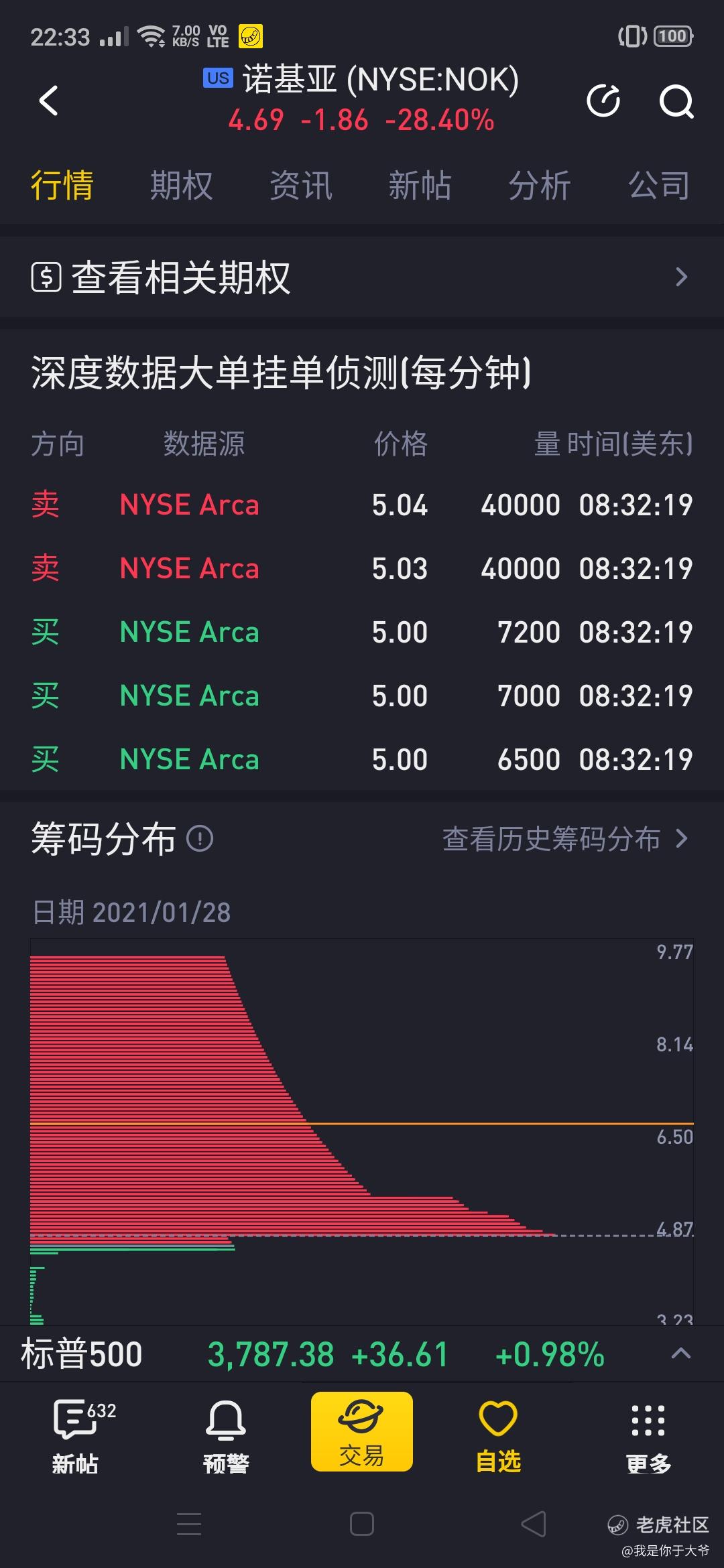Switch to the 分析 tab
724x1568 pixels.
540,185
